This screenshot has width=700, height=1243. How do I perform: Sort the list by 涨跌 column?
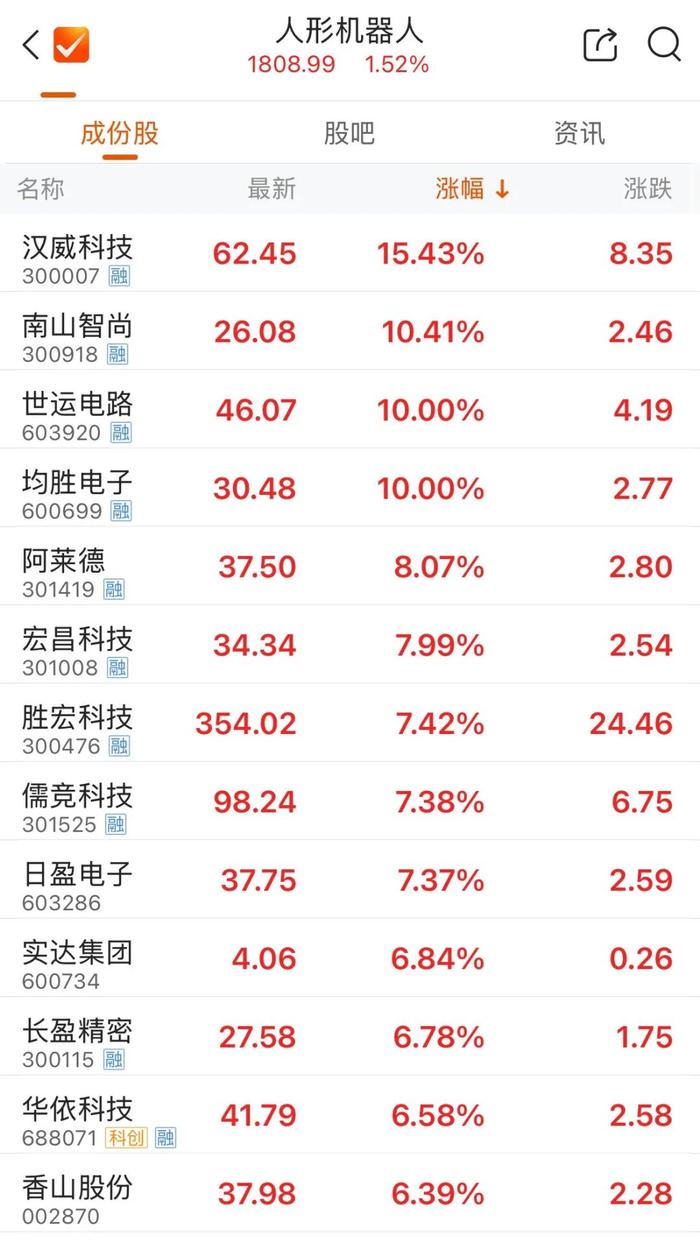coord(648,188)
